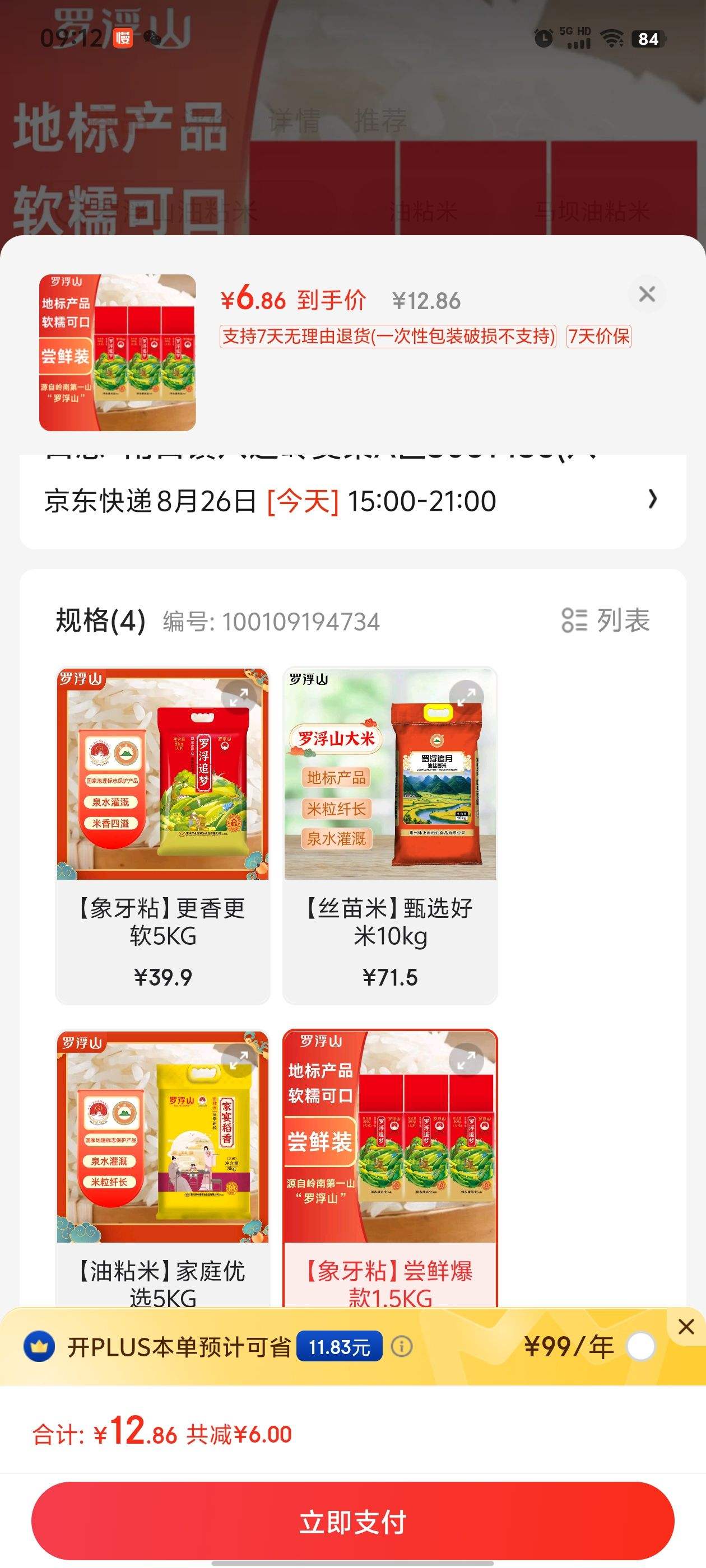Expand the 尝鲜爆款 1.5KG product image
The height and width of the screenshot is (1568, 706).
(466, 1060)
